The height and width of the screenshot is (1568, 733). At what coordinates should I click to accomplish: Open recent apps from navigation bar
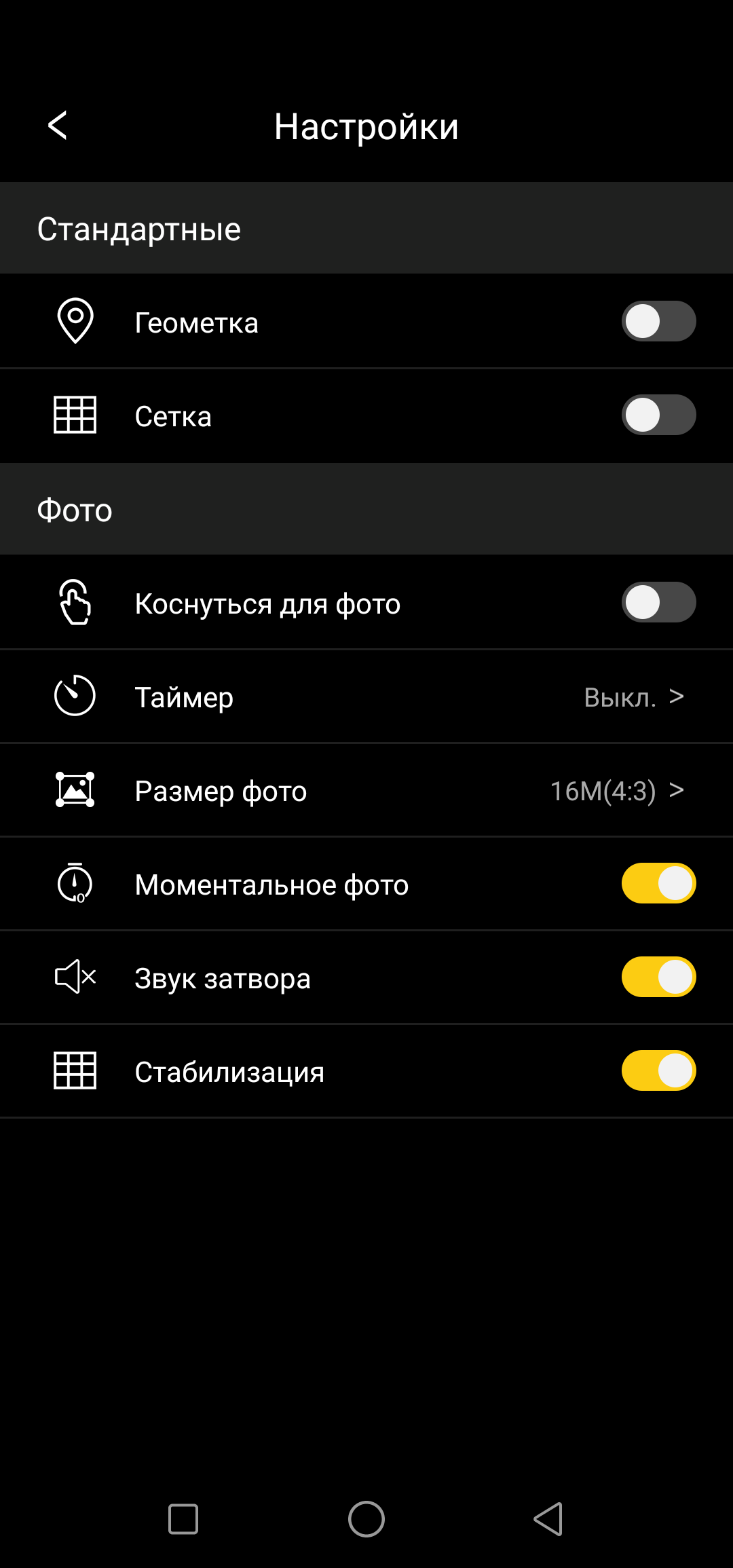point(183,1519)
